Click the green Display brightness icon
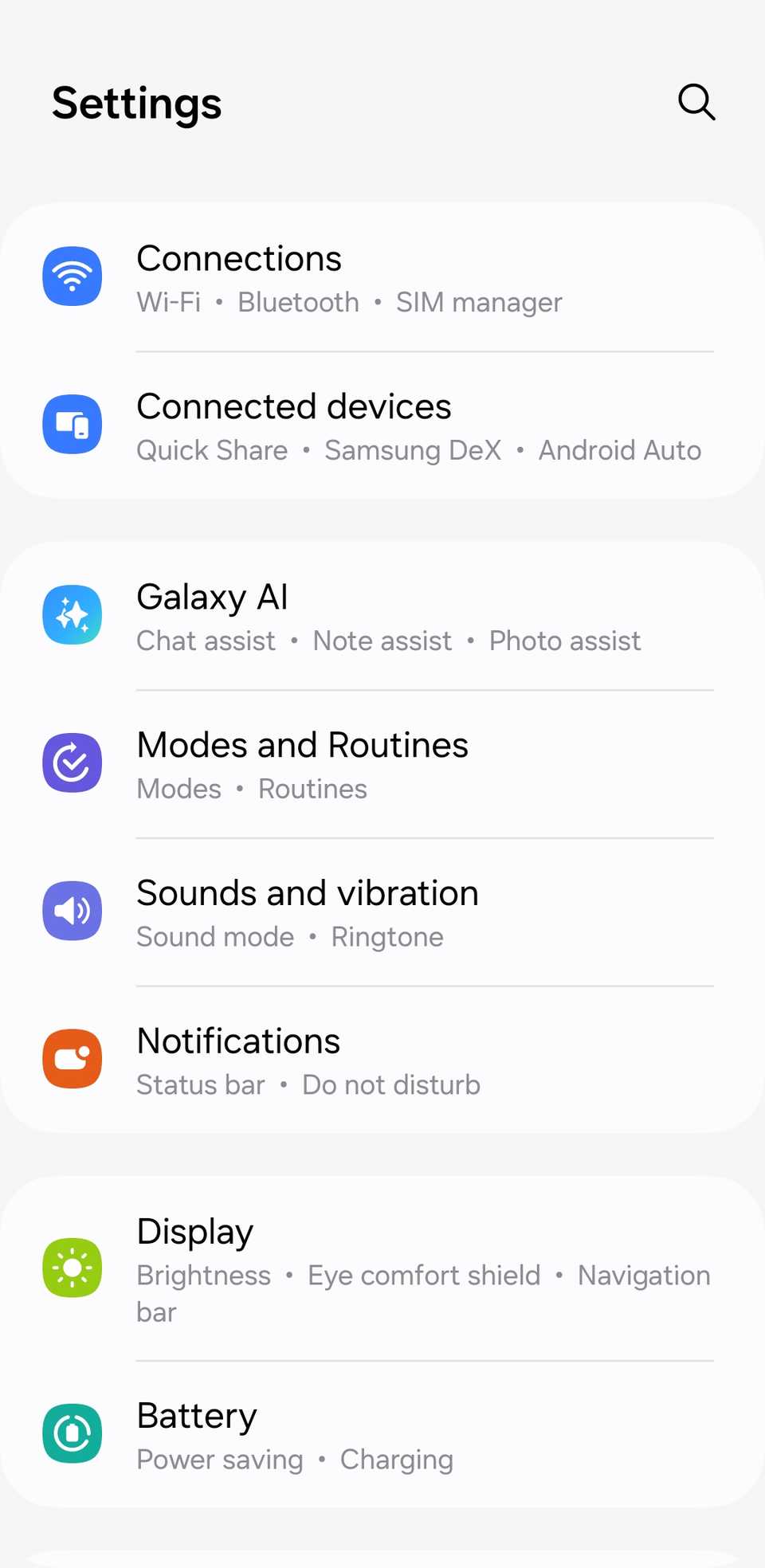Viewport: 765px width, 1568px height. (72, 1268)
